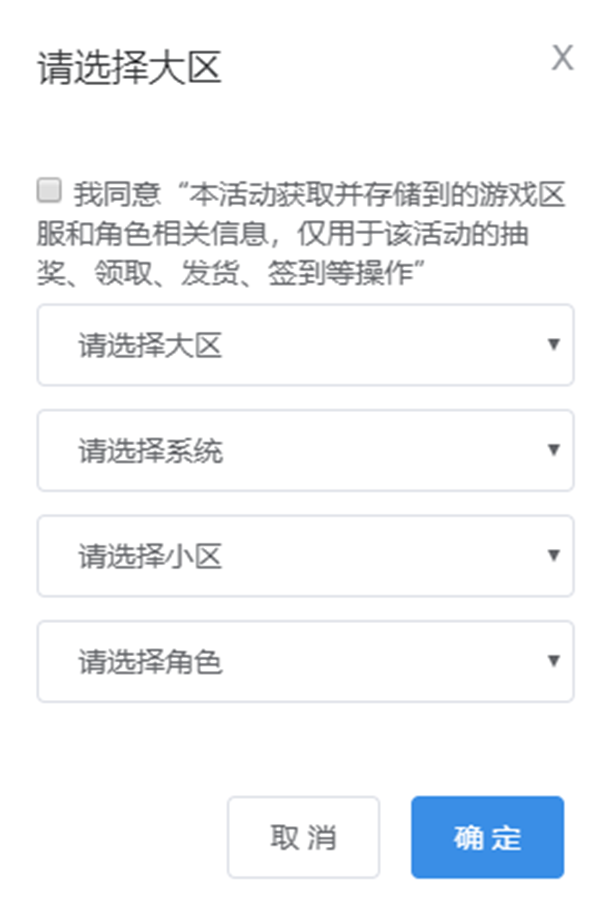Image resolution: width=600 pixels, height=902 pixels.
Task: Expand the 请选择角色 dropdown
Action: coord(305,661)
